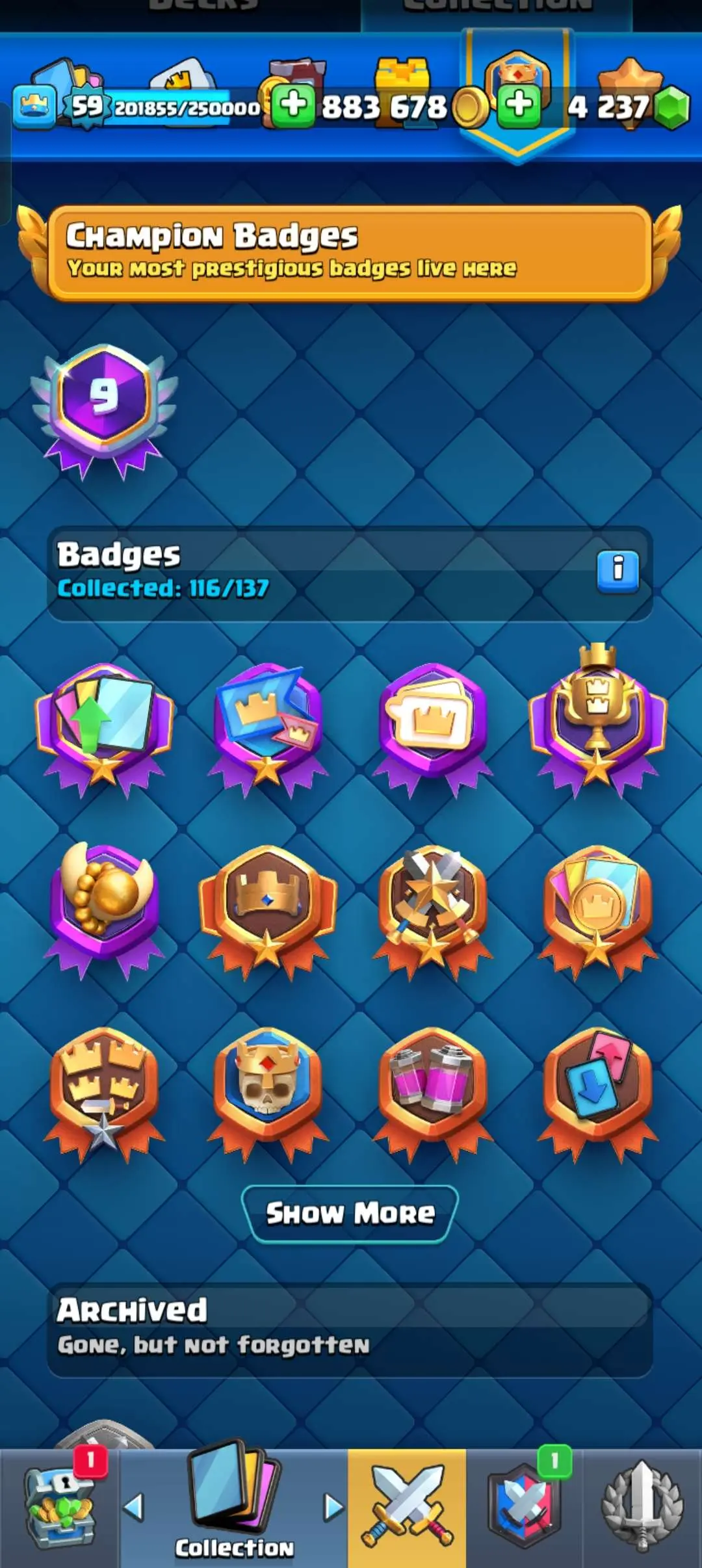Open the Badges info button
The width and height of the screenshot is (702, 1568).
click(x=617, y=571)
